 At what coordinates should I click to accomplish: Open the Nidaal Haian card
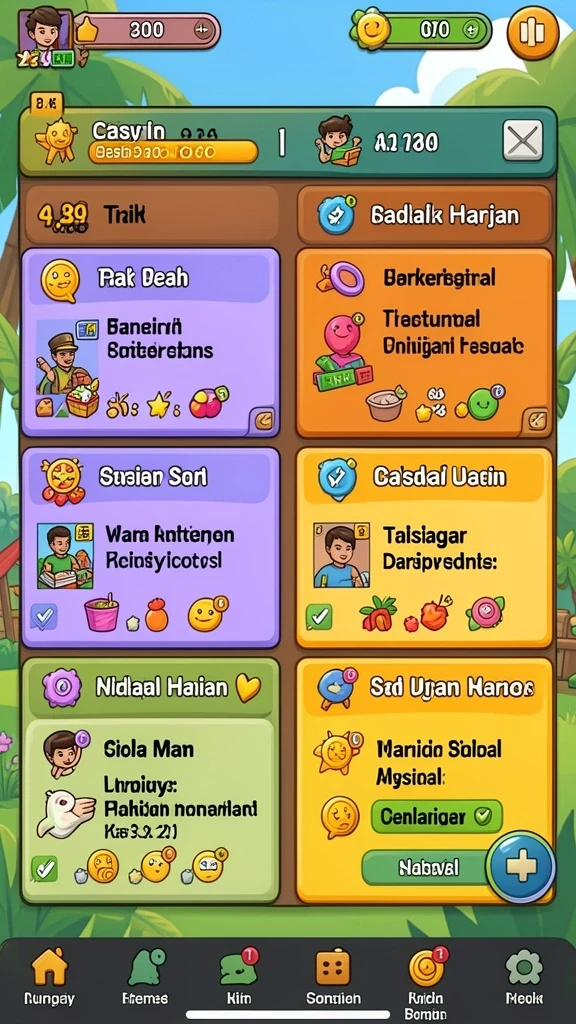coord(151,780)
